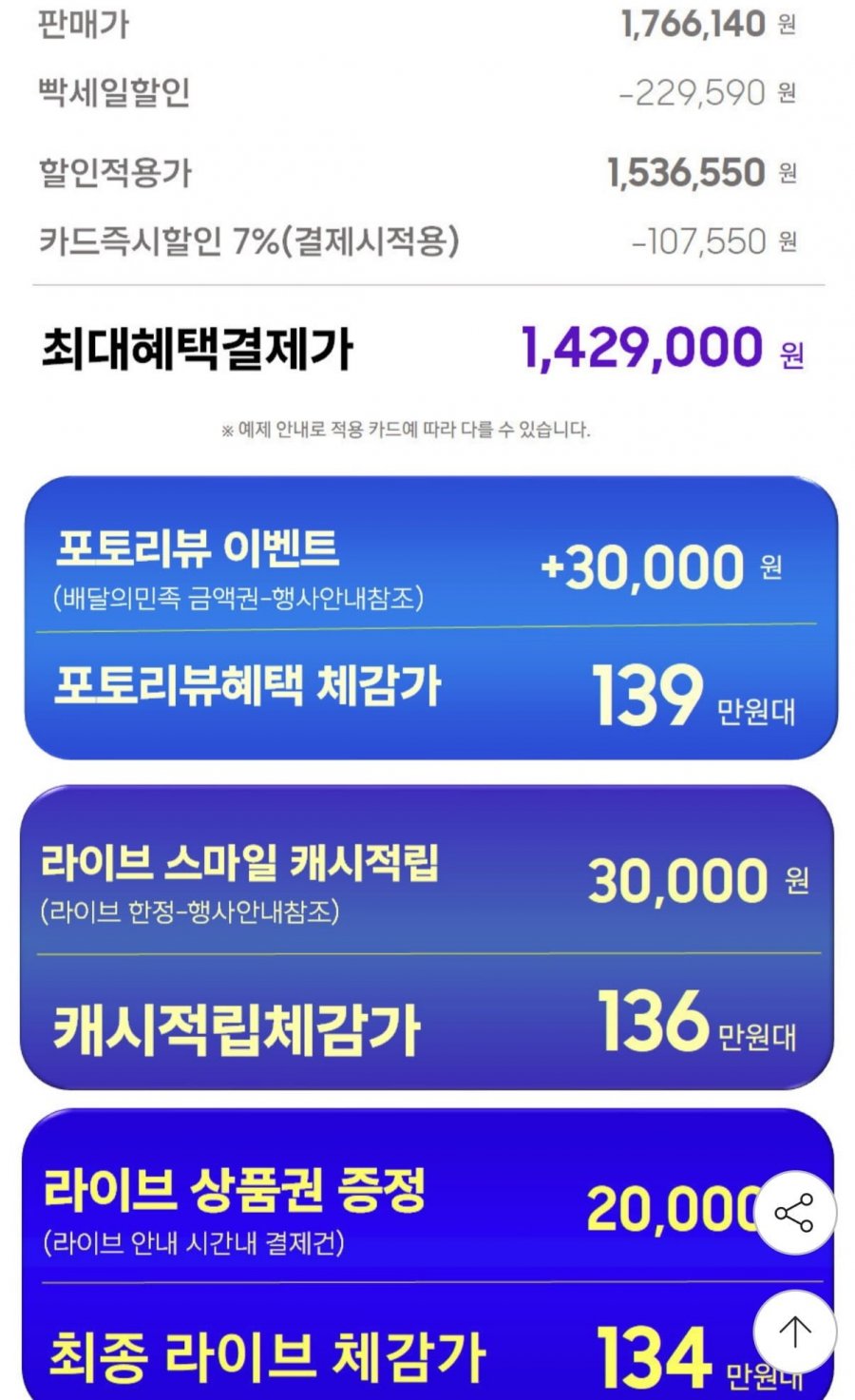Tap the floating share icon

[x=794, y=1213]
